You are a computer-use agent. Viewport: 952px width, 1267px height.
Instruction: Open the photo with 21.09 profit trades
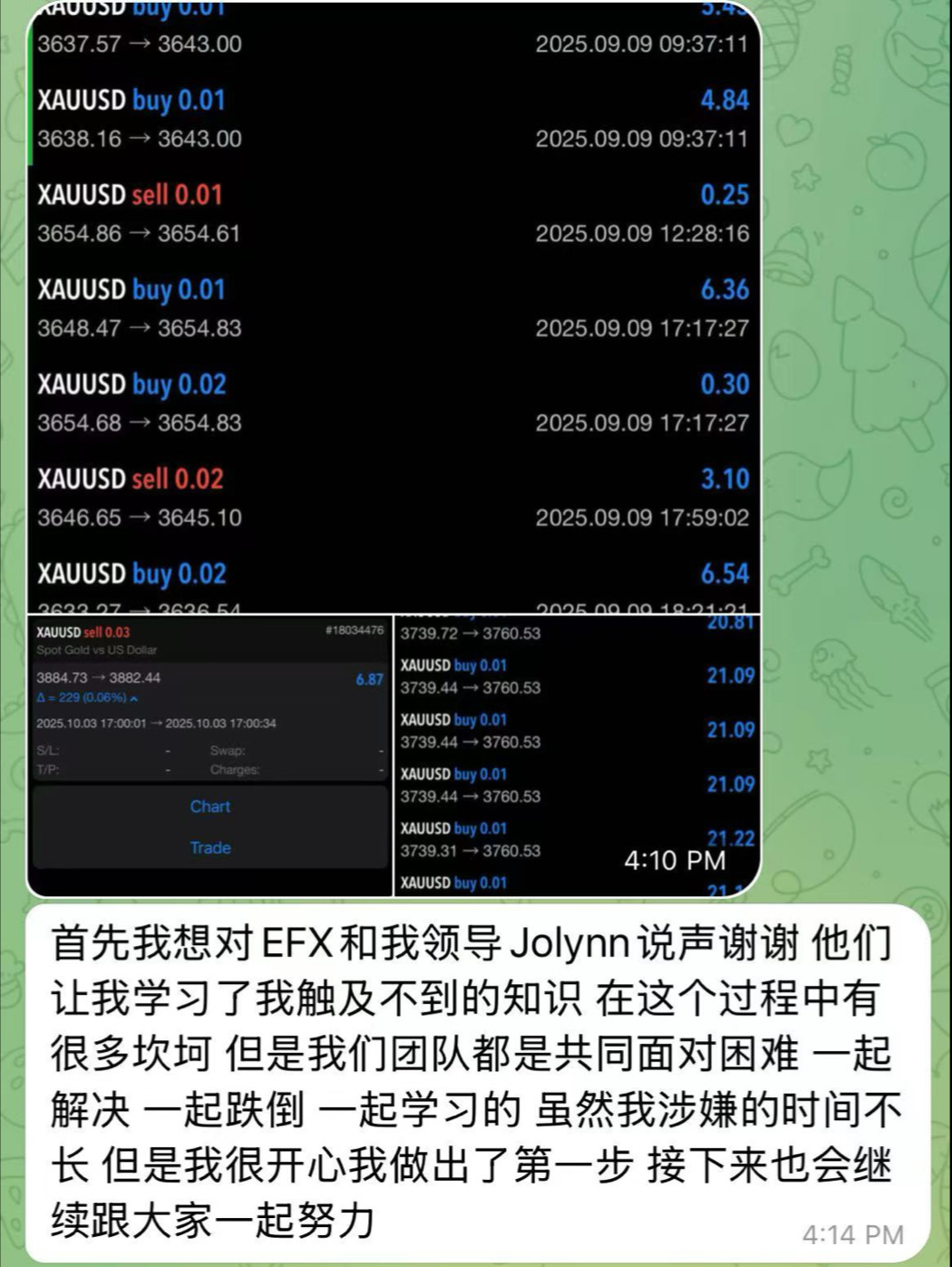pyautogui.click(x=576, y=756)
